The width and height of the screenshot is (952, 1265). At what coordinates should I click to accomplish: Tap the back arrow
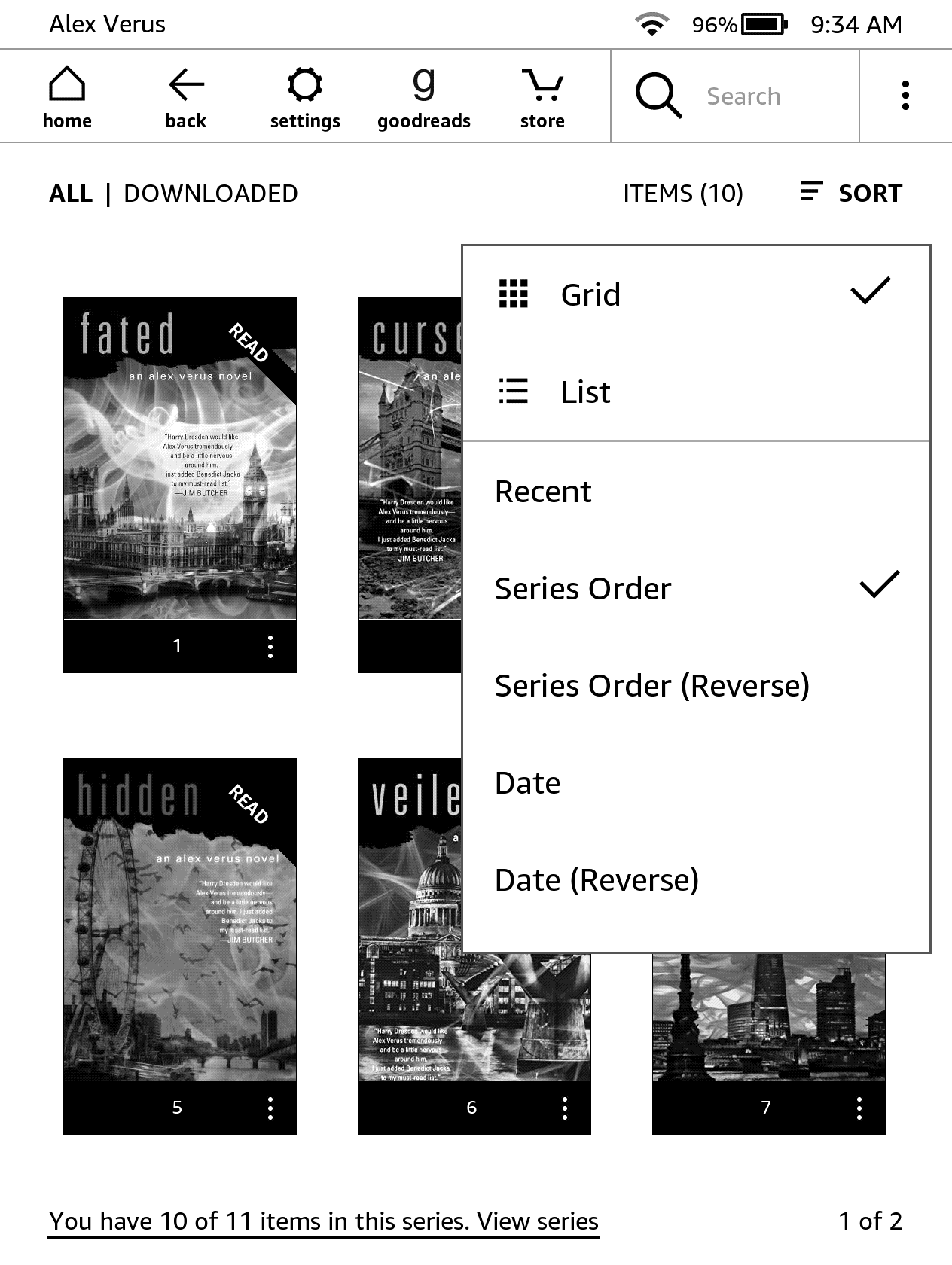[x=185, y=97]
